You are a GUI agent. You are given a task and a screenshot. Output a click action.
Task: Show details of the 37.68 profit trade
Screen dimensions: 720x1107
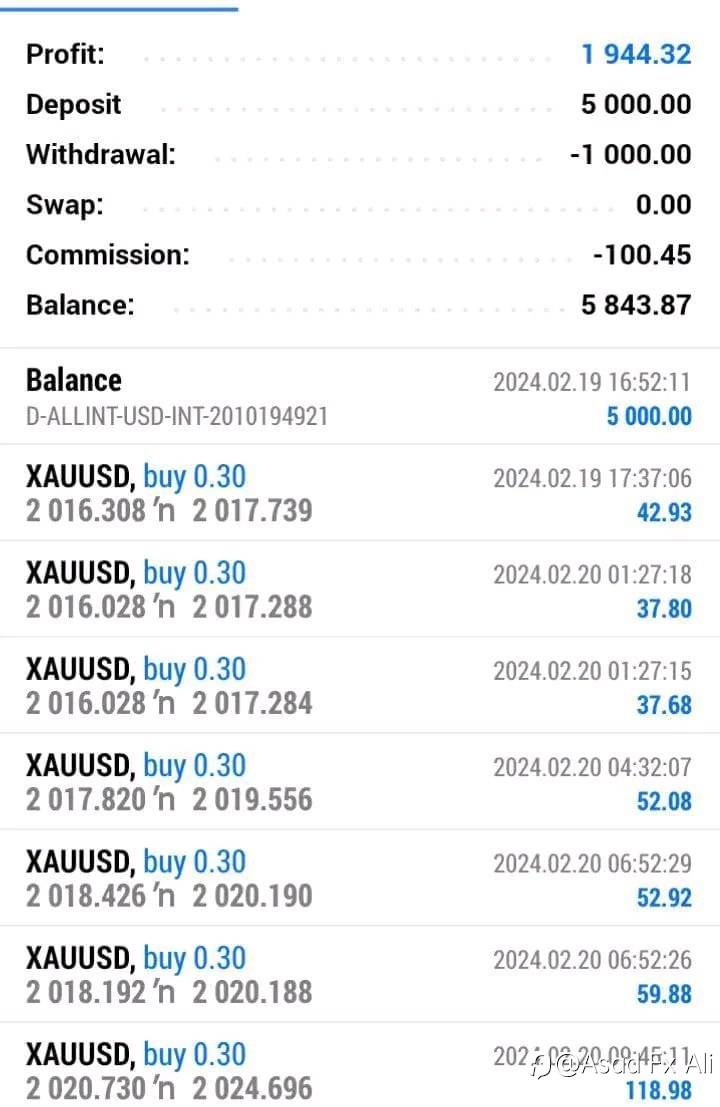(x=359, y=686)
